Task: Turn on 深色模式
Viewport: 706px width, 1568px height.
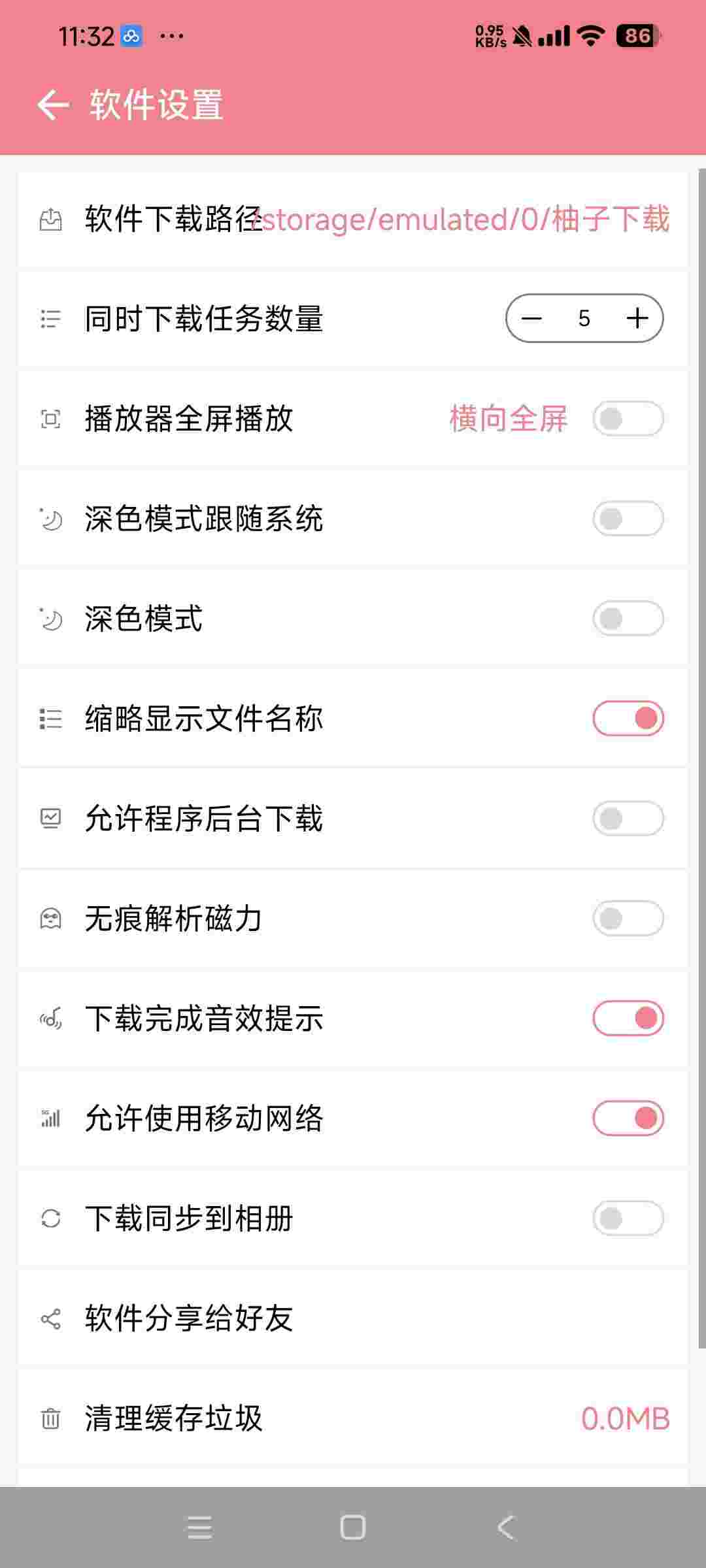Action: pos(628,619)
